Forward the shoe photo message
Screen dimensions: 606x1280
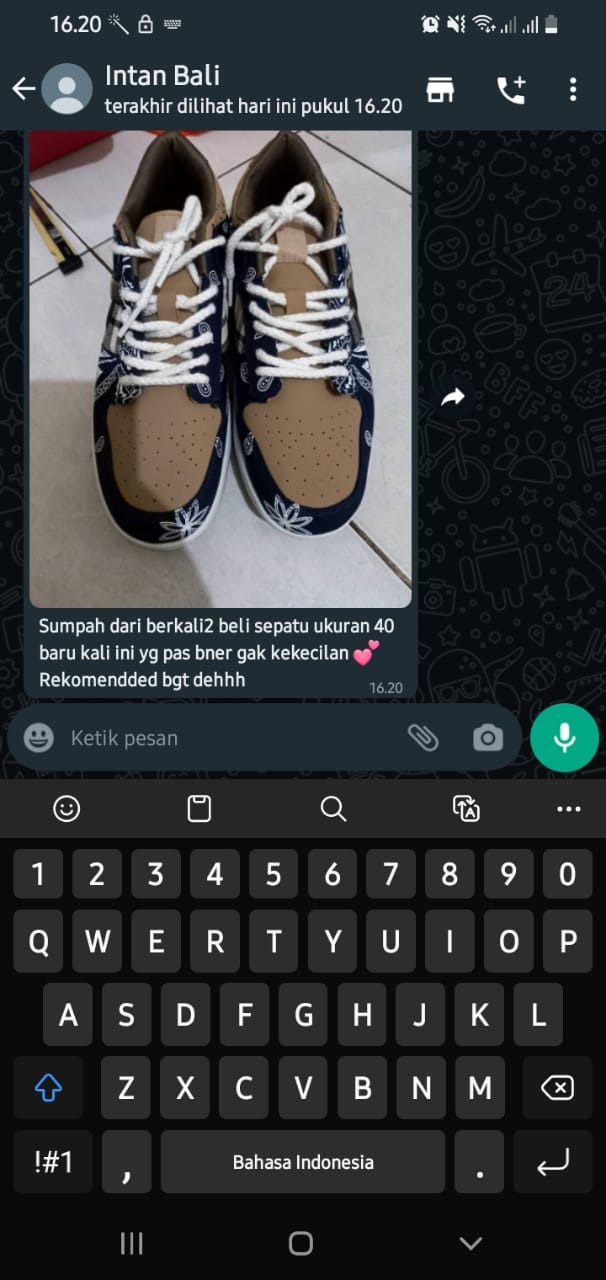(453, 398)
